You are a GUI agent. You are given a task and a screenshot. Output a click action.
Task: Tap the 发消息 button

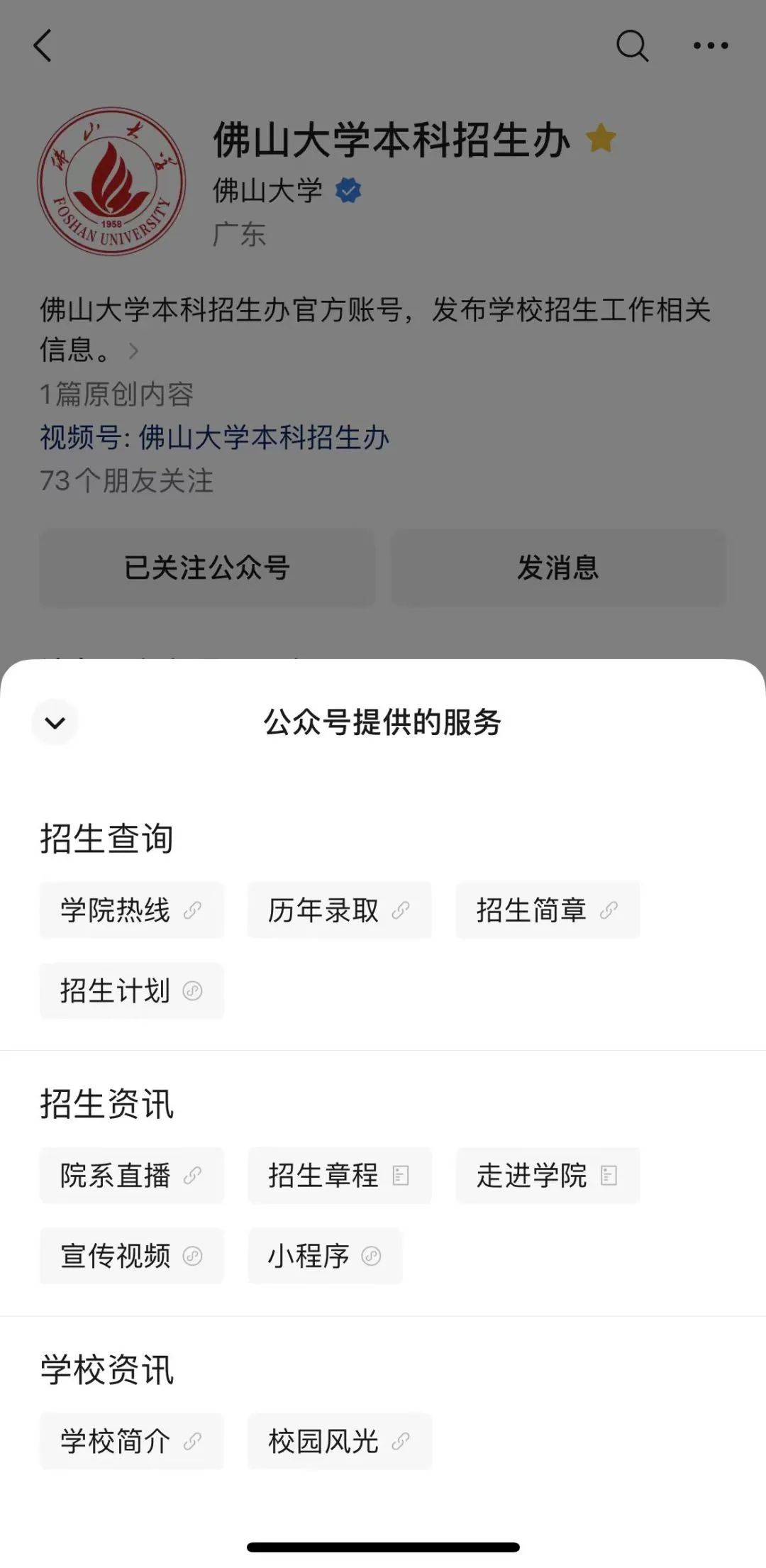(558, 568)
